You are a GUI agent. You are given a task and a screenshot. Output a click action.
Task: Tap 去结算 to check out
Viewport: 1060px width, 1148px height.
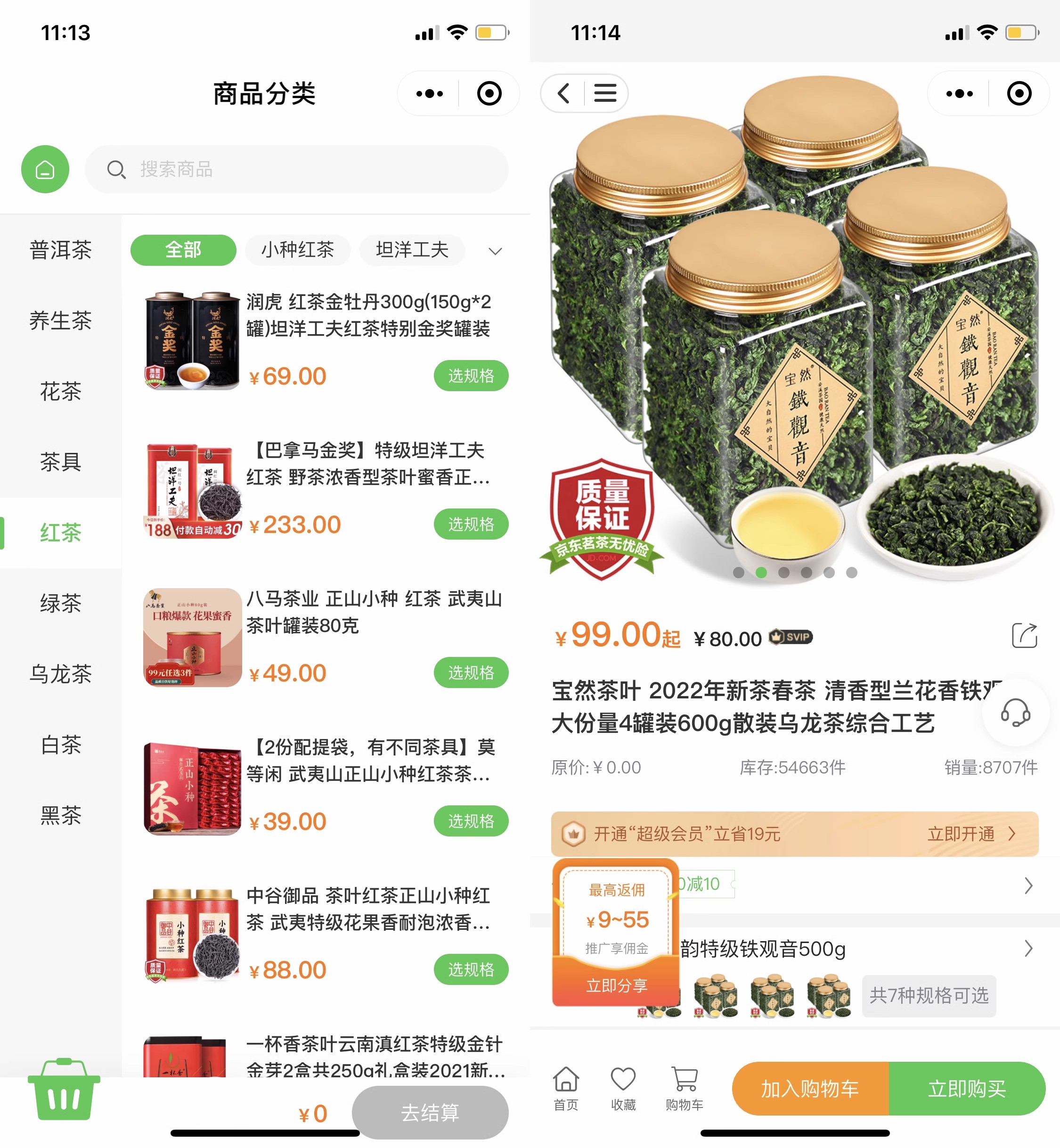coord(430,1113)
